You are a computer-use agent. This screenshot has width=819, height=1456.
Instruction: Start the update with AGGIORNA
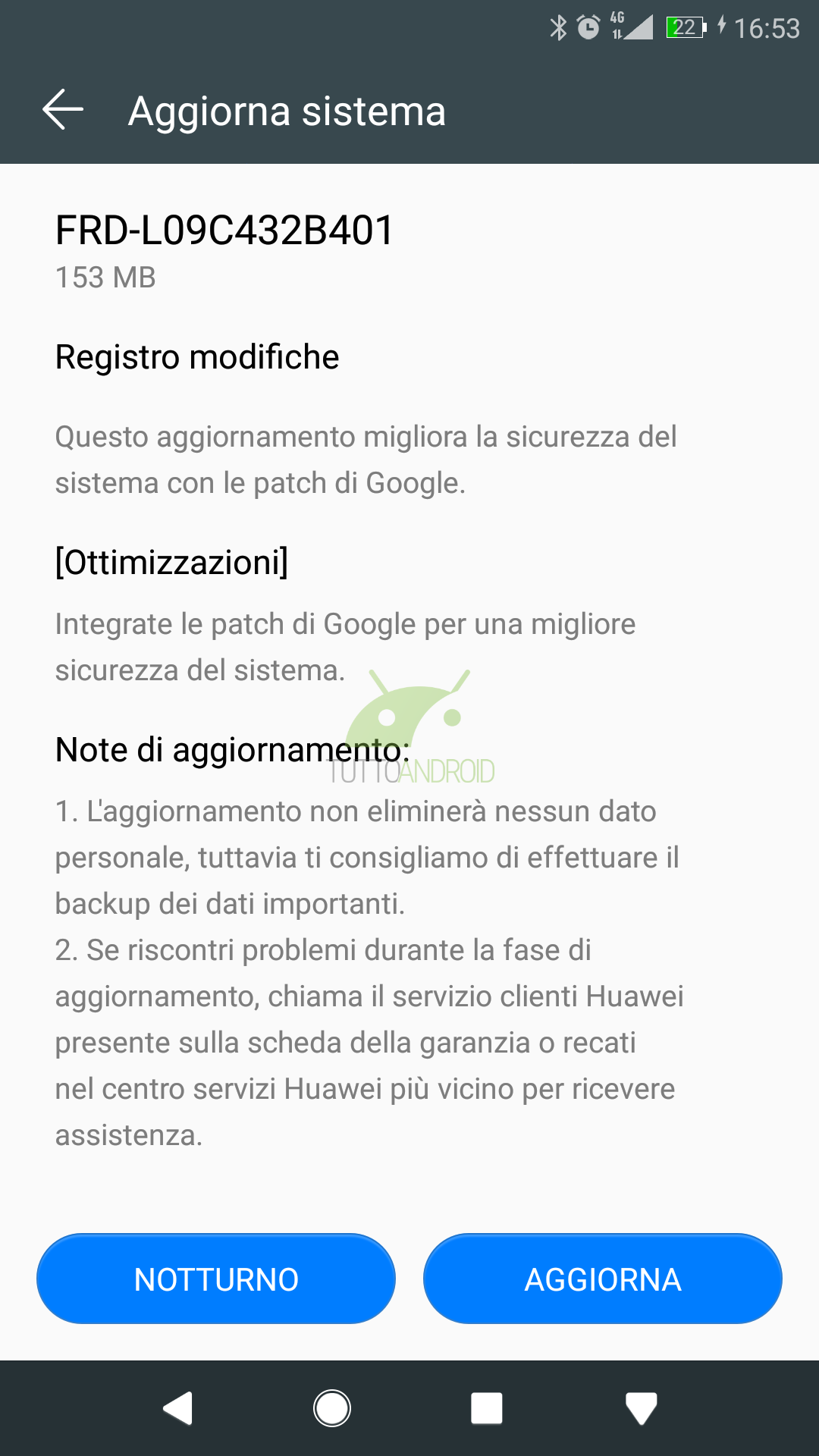pos(603,1279)
